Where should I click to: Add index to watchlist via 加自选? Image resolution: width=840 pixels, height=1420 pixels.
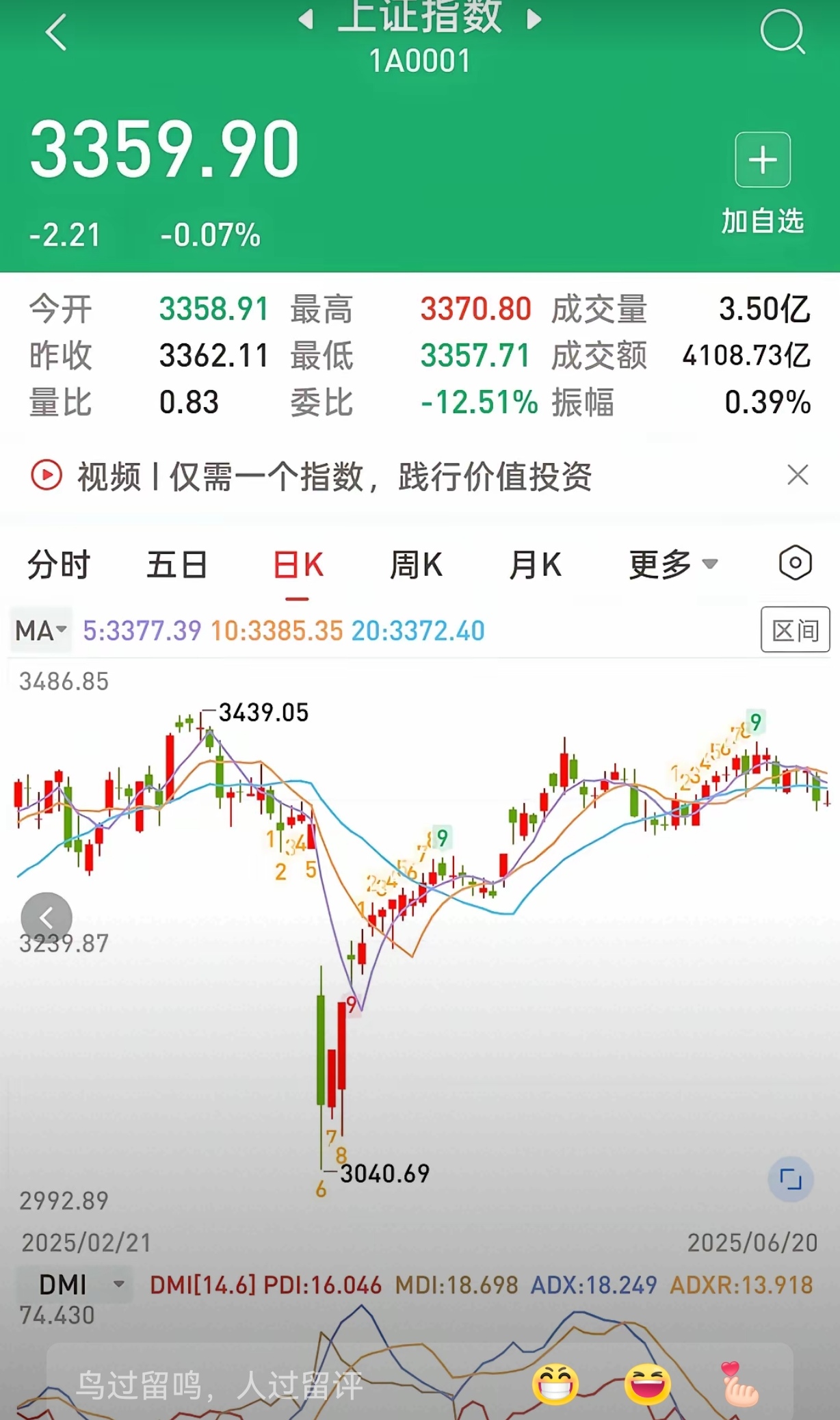pyautogui.click(x=762, y=183)
